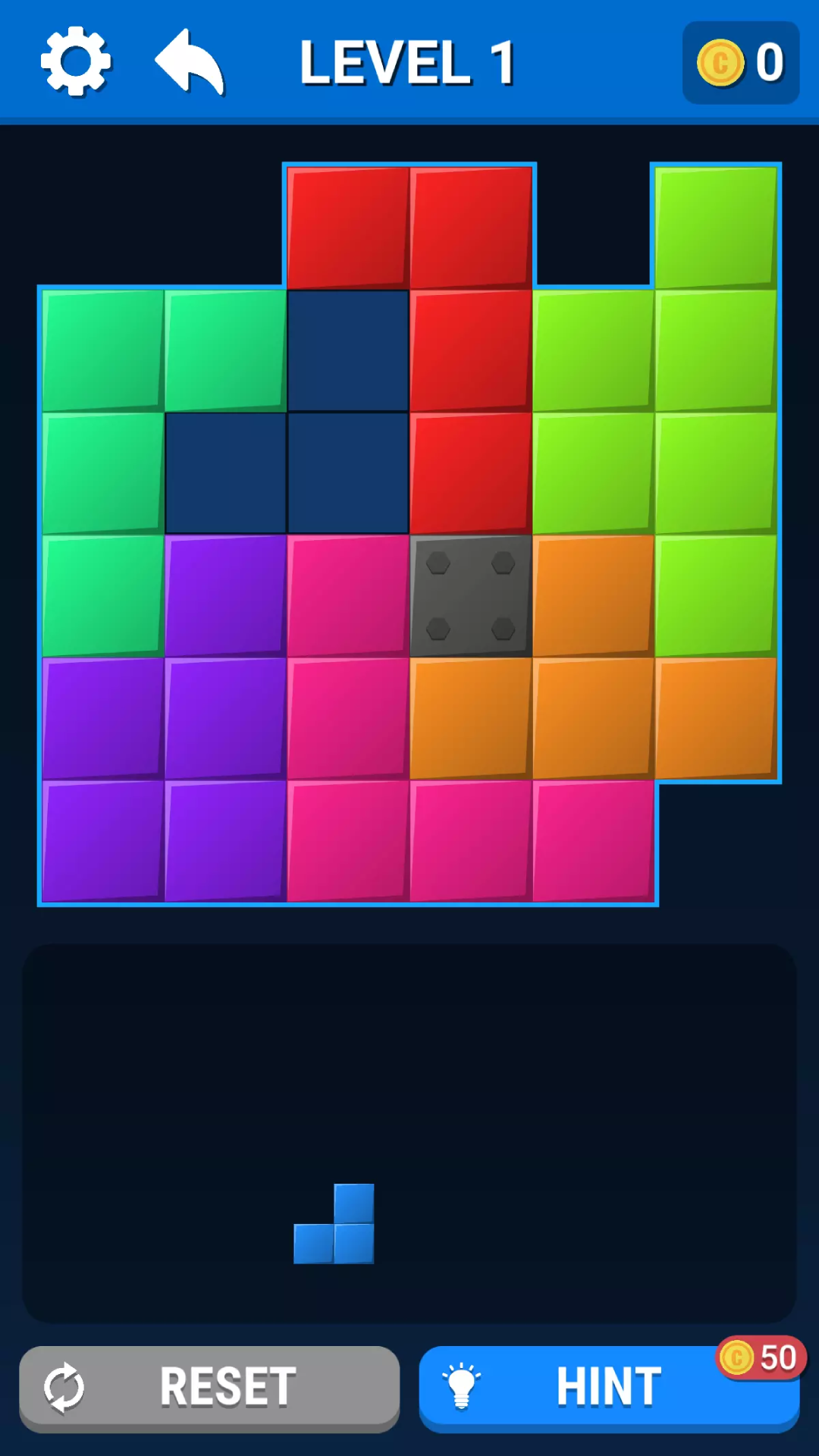Screen dimensions: 819x1456
Task: Tap a pink block on the bottom row
Action: (x=470, y=842)
